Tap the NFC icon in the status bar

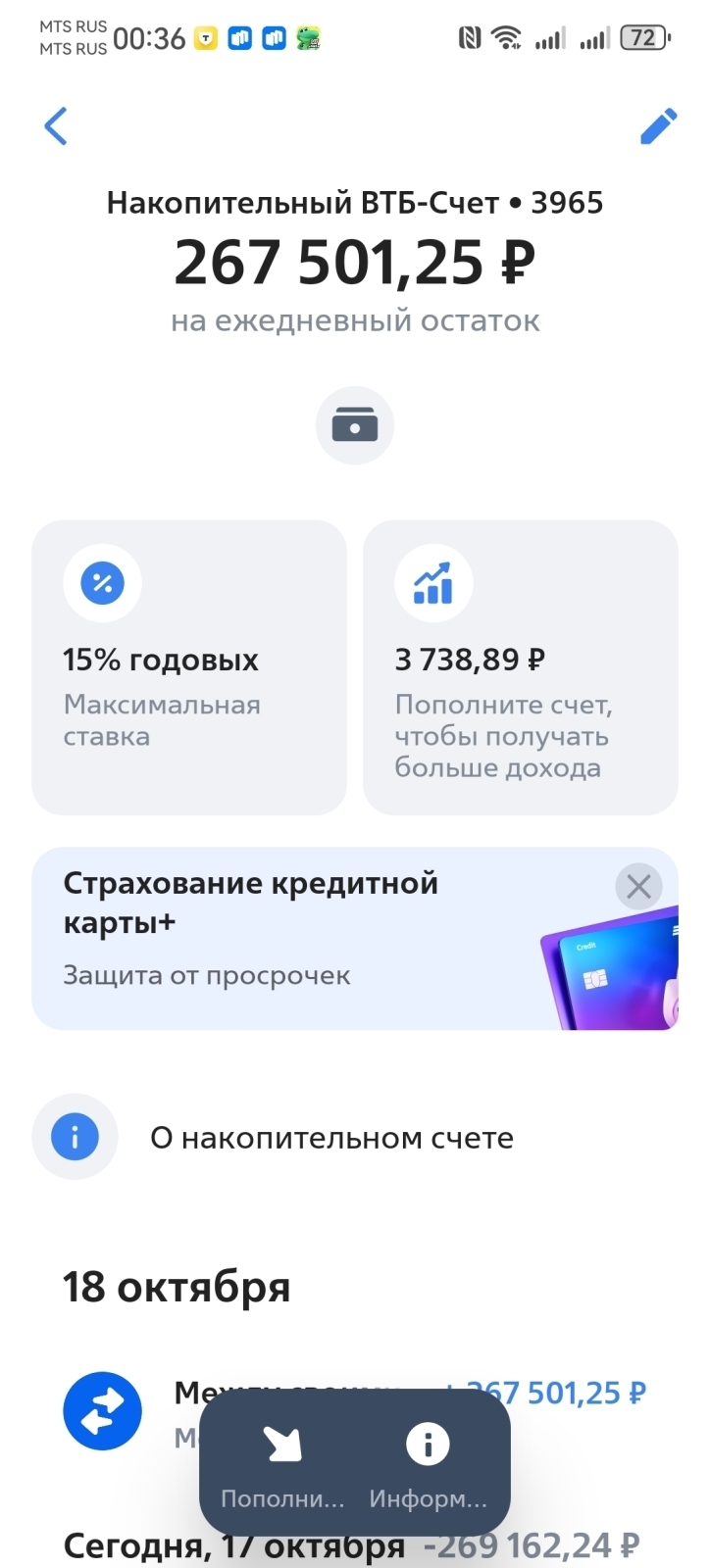point(471,35)
